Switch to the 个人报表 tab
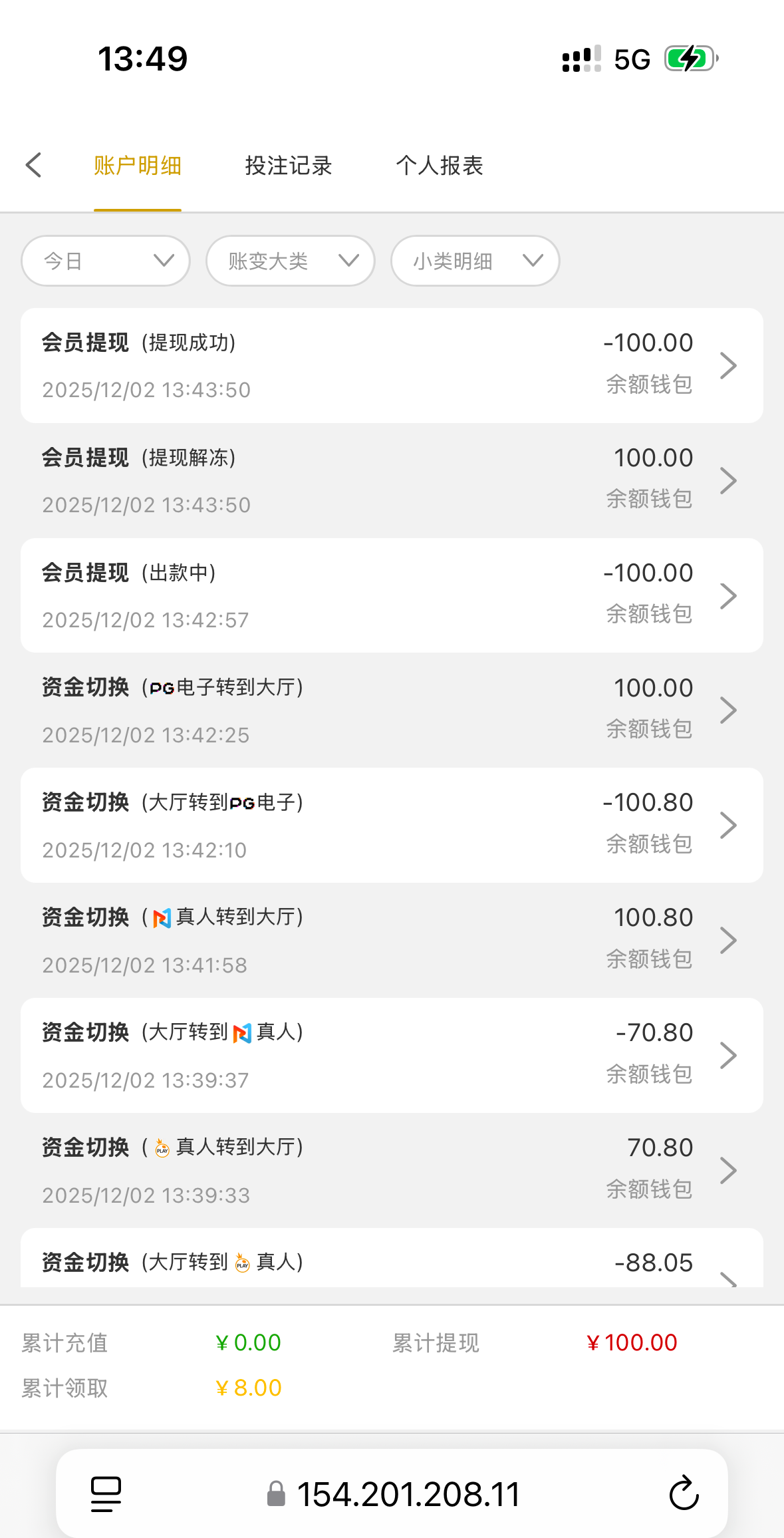Screen dimensions: 784x1538 (439, 166)
